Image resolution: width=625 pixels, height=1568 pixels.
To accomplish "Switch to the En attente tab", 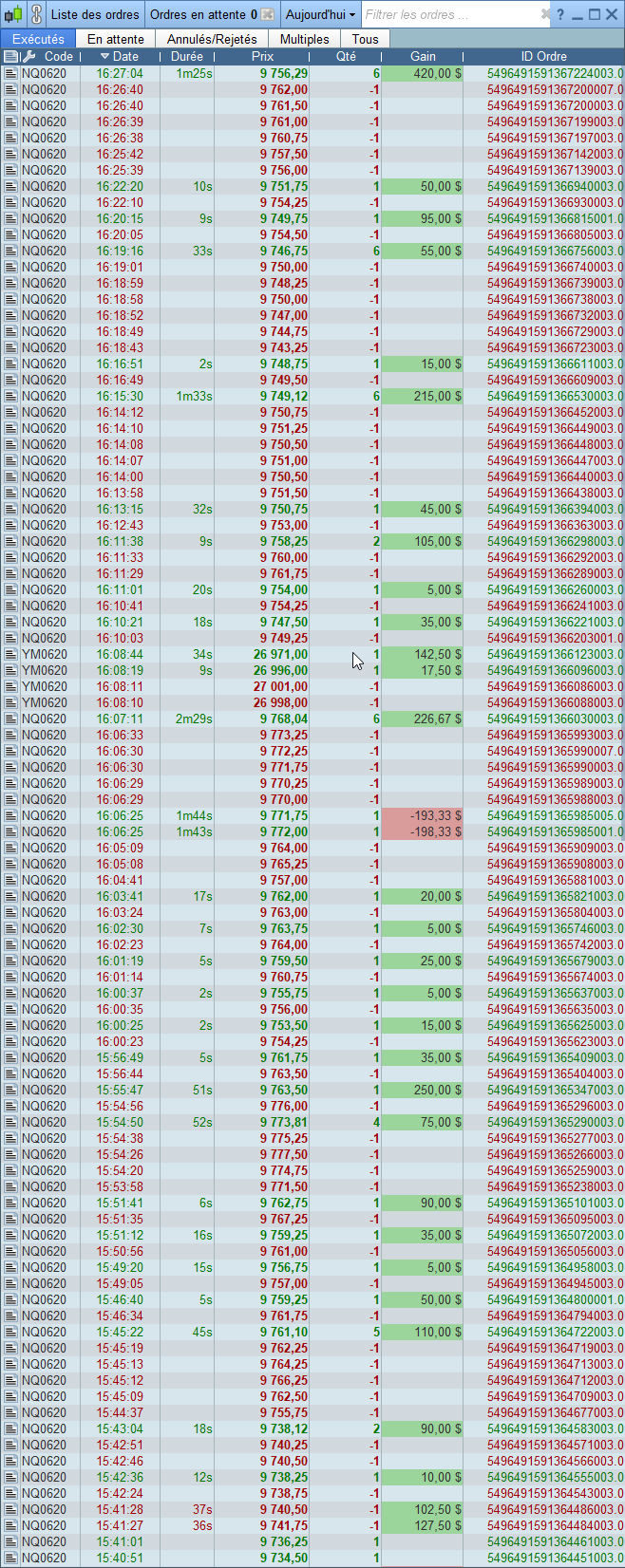I will pos(115,39).
